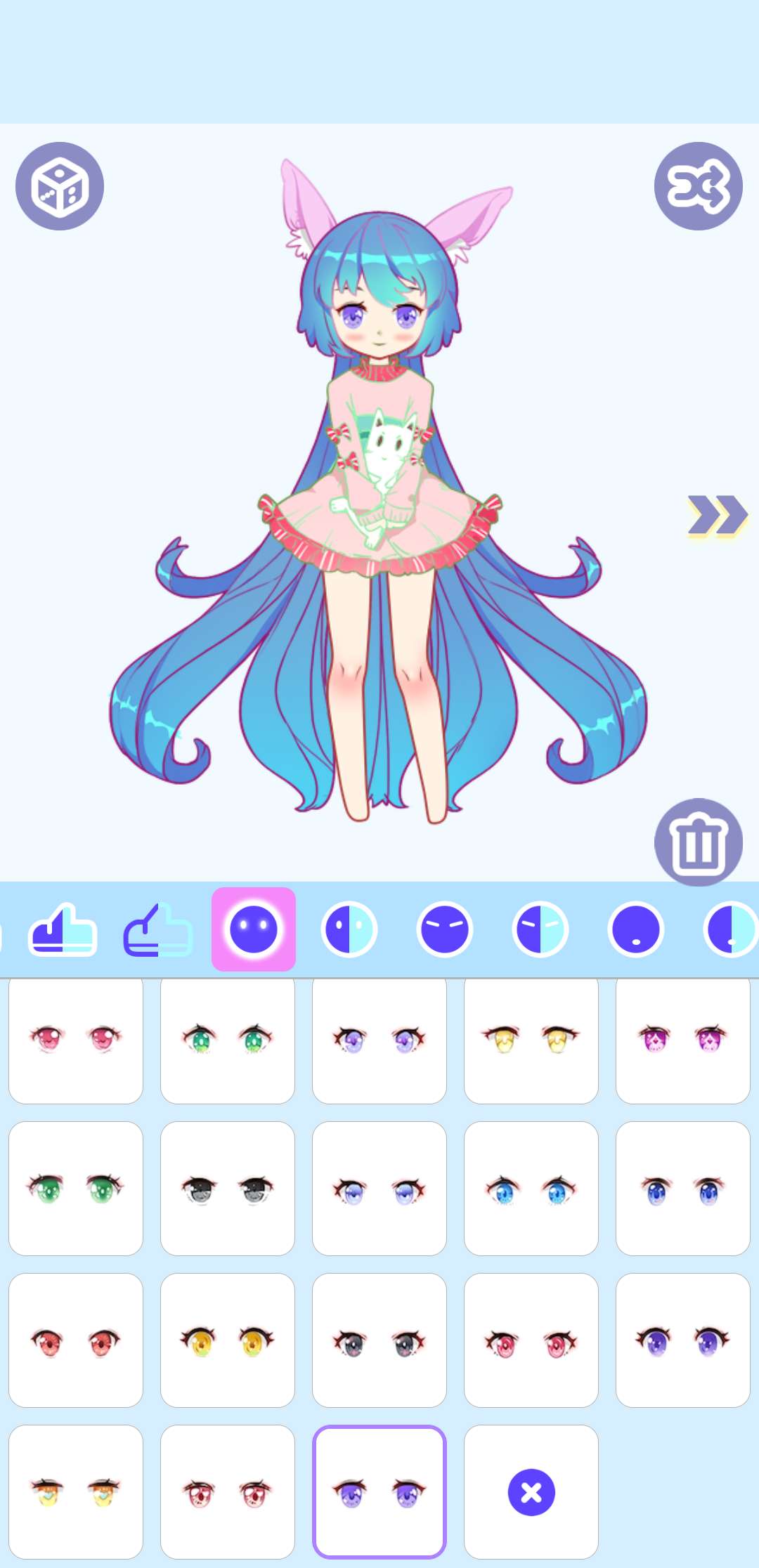Apply the green sparkly eyes style
This screenshot has width=759, height=1568.
click(x=227, y=1038)
